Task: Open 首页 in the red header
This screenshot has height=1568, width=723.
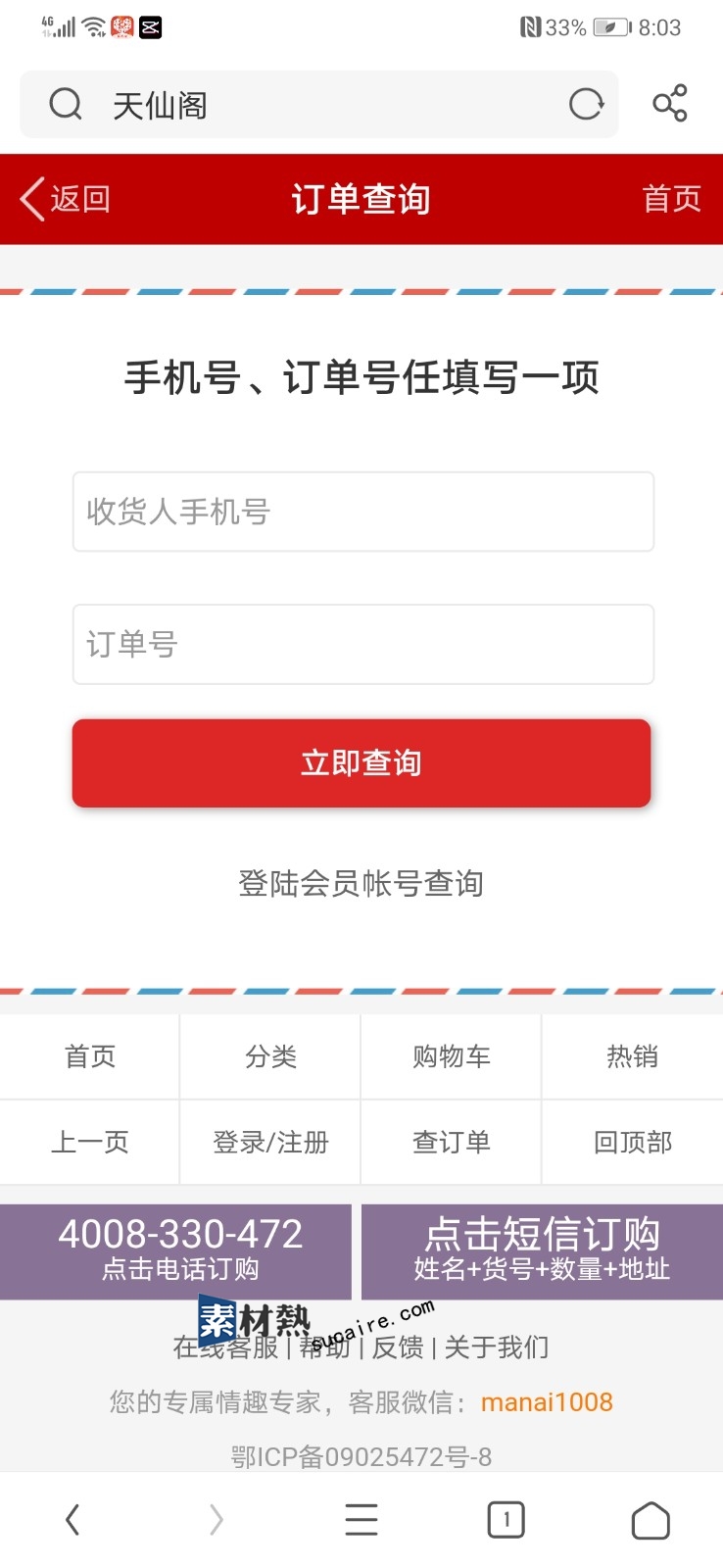Action: (x=672, y=199)
